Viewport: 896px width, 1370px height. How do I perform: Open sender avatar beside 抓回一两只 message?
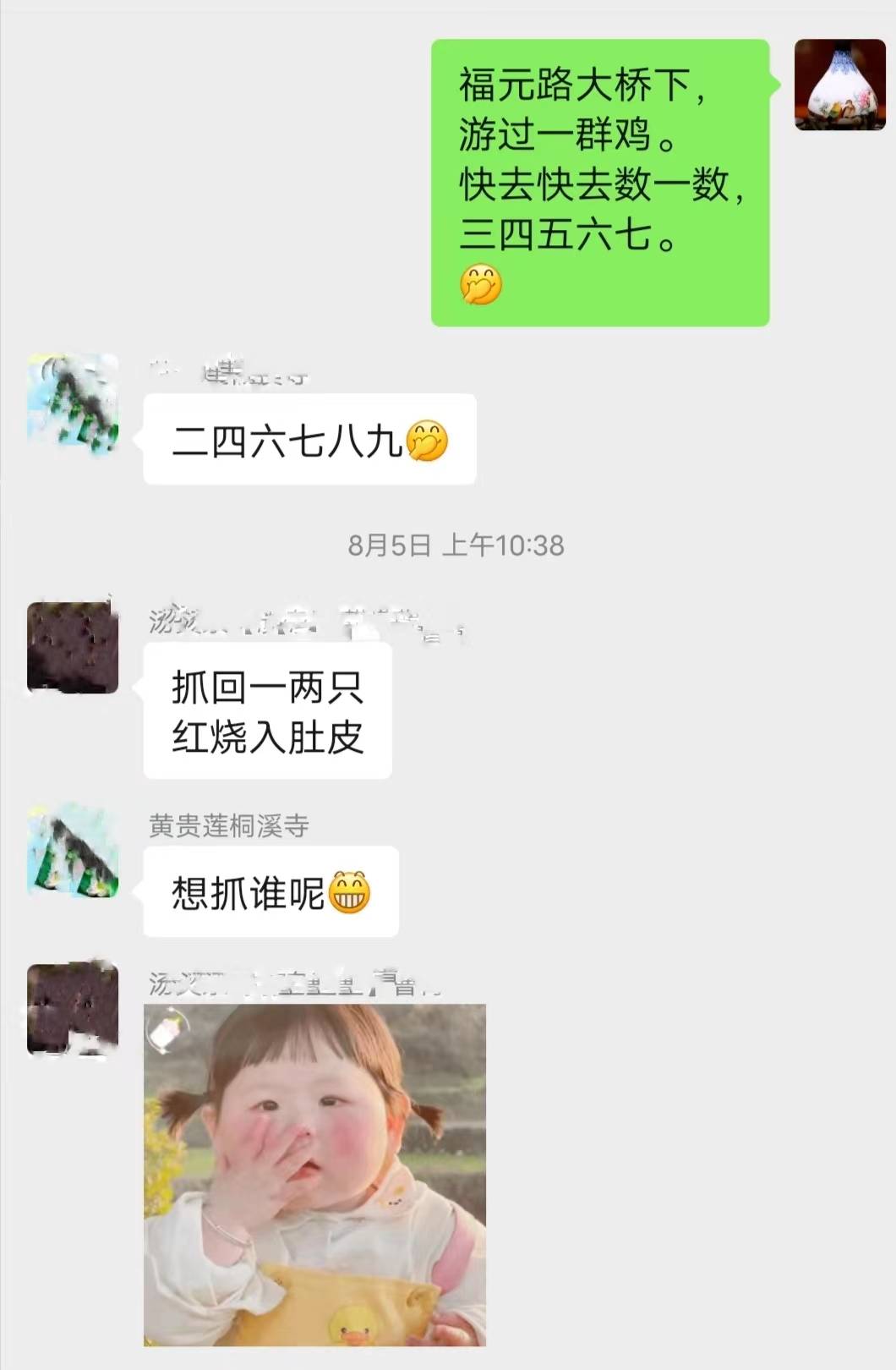(x=73, y=648)
